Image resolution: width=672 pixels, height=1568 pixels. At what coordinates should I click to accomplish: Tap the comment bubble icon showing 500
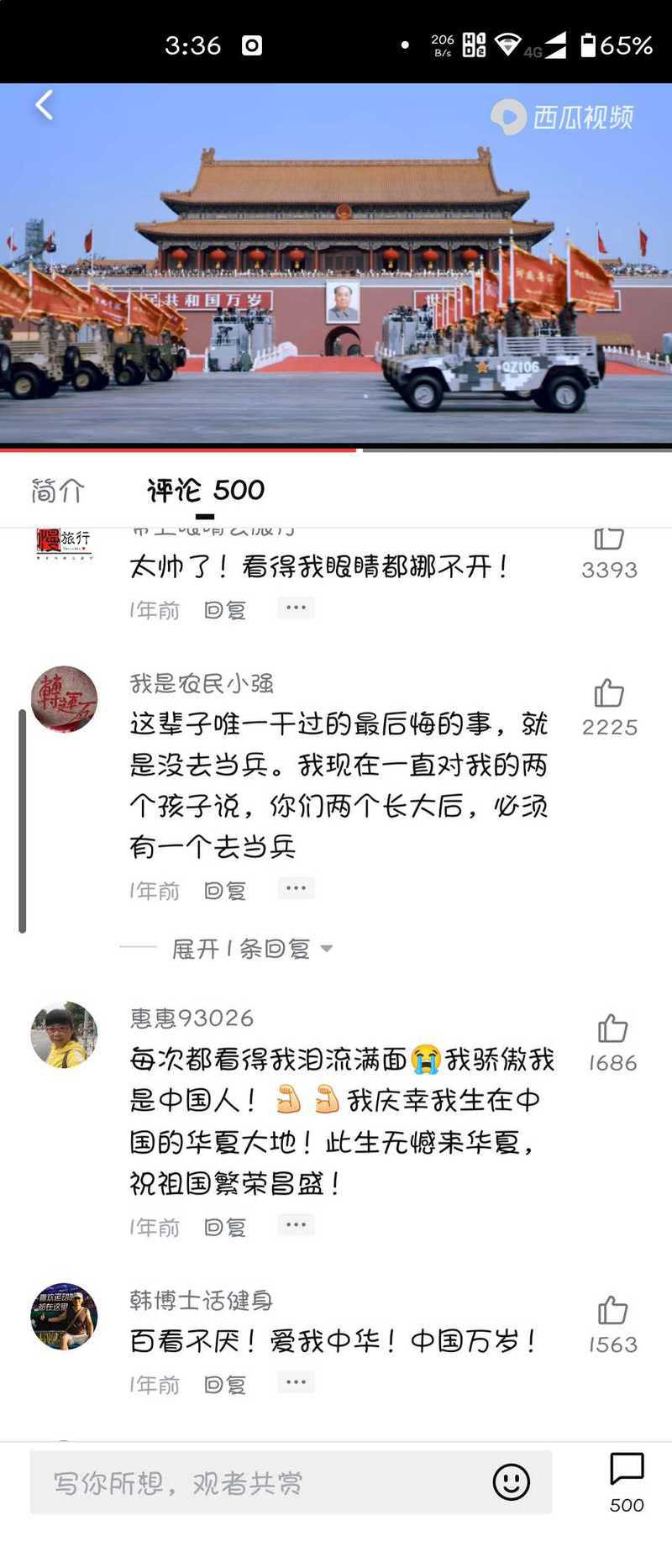627,1470
